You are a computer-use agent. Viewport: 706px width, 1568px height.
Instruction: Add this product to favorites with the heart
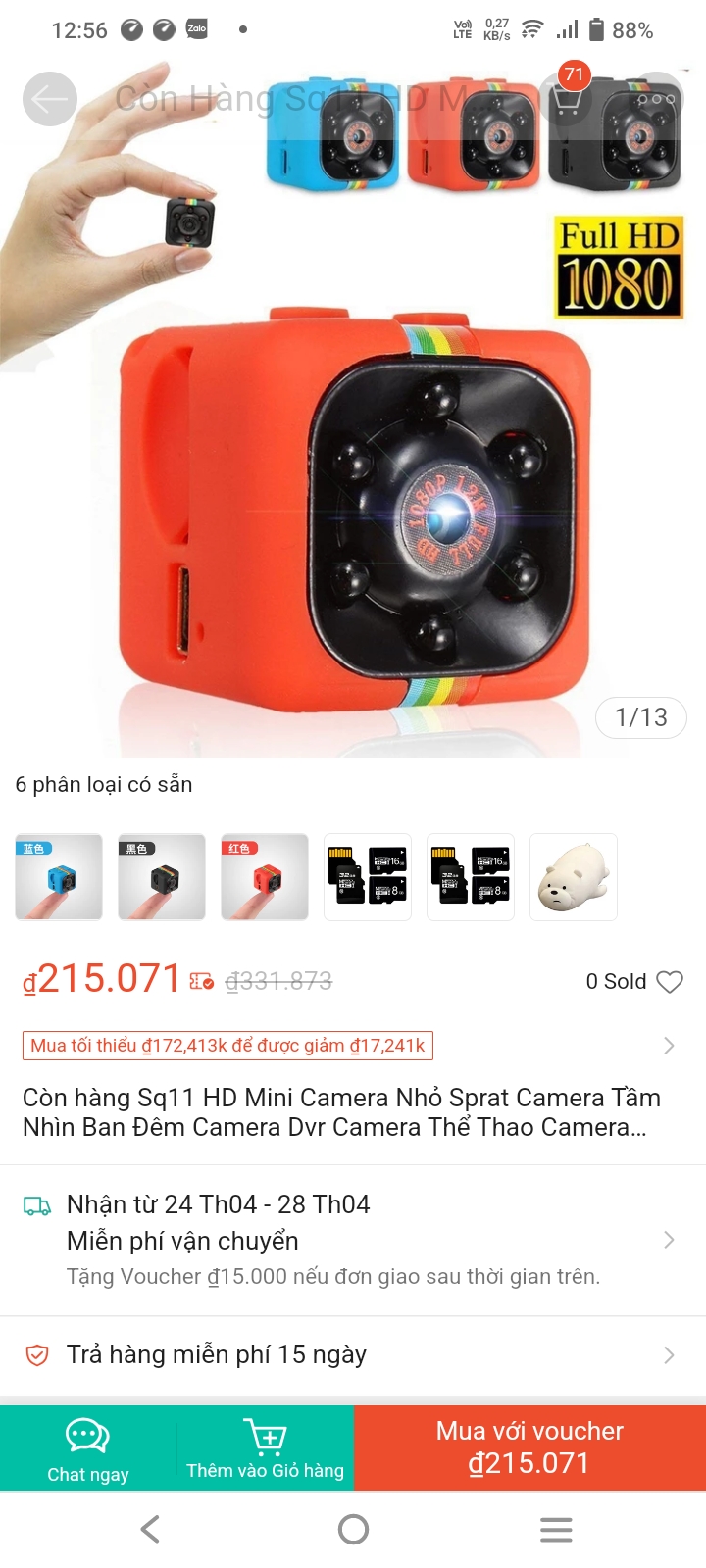coord(670,982)
